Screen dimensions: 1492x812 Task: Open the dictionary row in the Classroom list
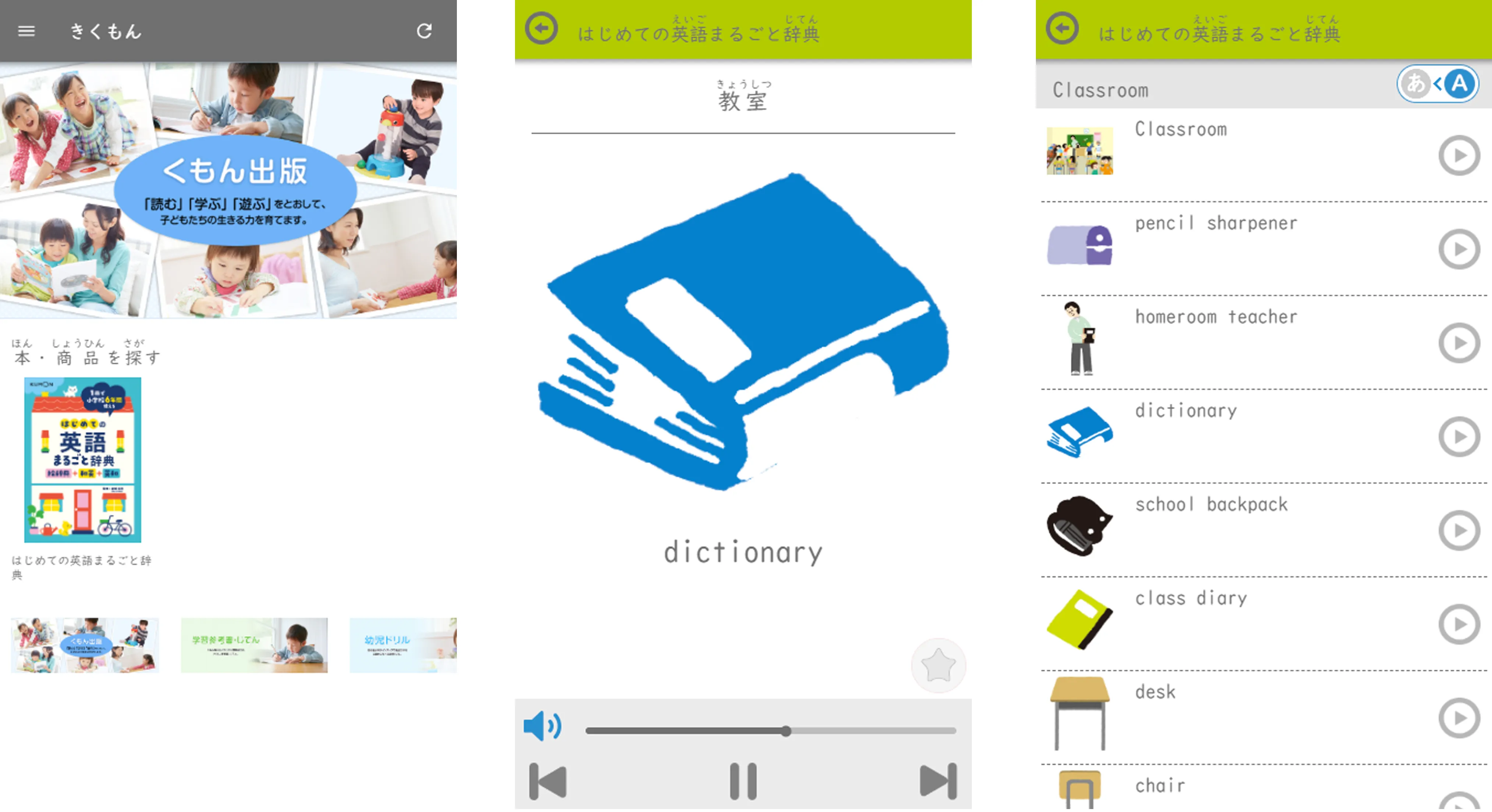[1185, 411]
